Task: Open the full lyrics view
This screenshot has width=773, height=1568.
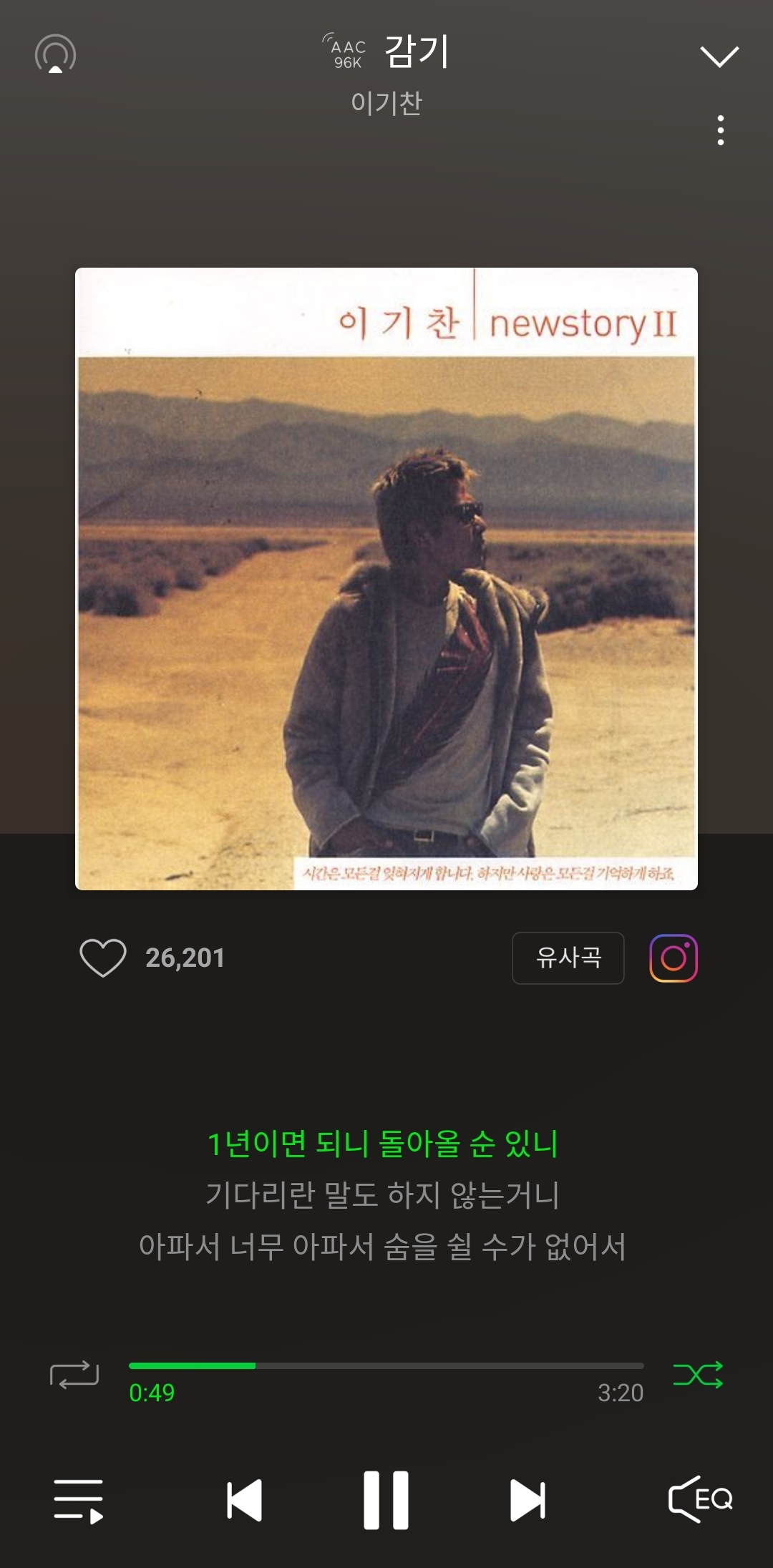Action: [x=383, y=1194]
